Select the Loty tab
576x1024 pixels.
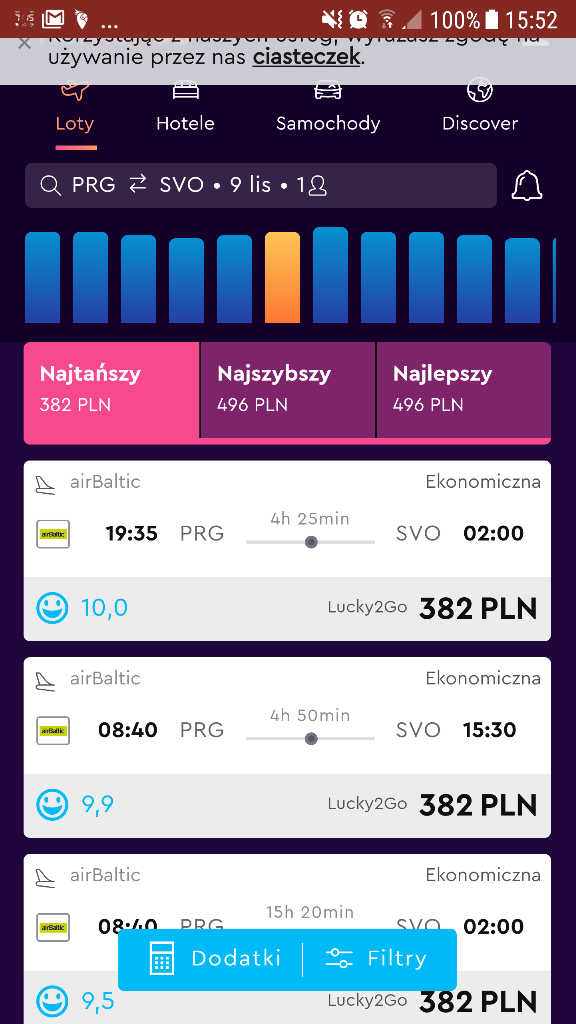pyautogui.click(x=75, y=107)
